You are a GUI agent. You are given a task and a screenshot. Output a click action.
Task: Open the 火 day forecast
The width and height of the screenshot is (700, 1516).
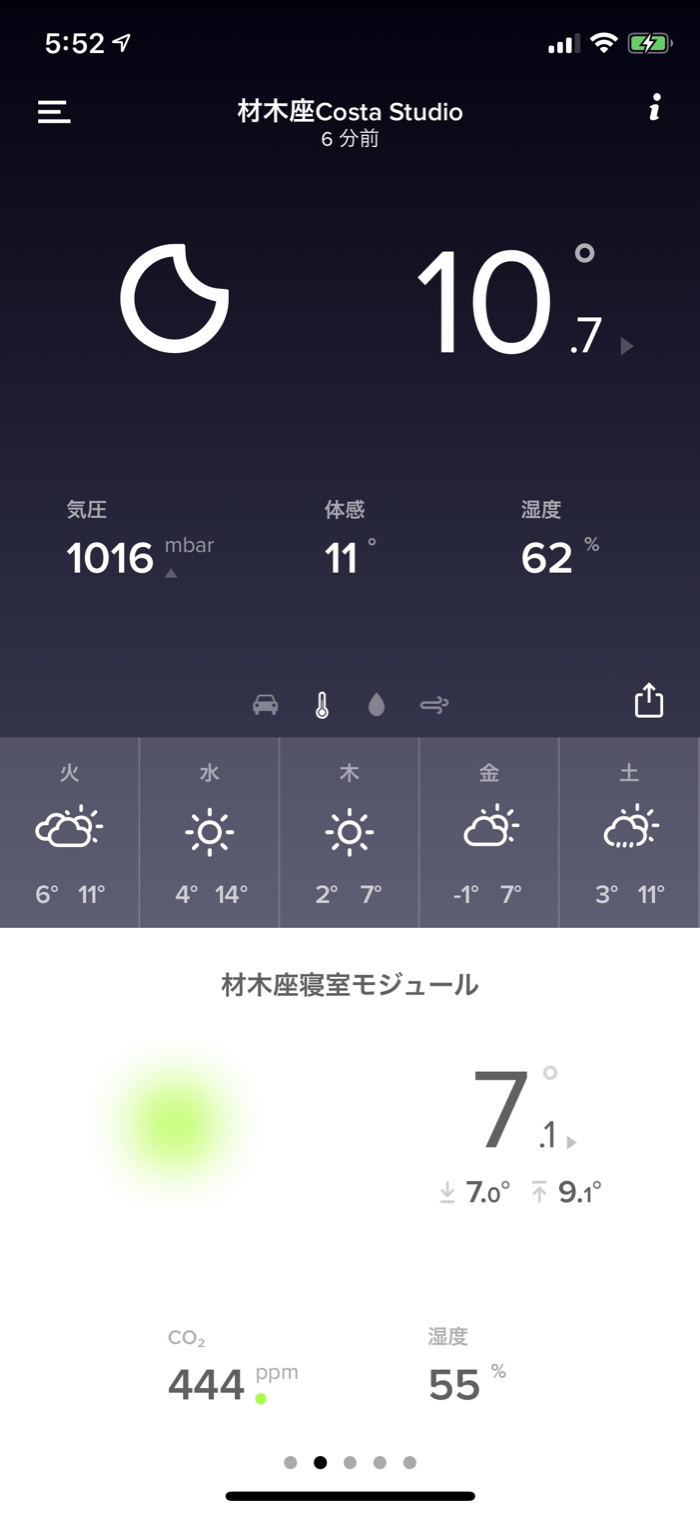pyautogui.click(x=70, y=832)
